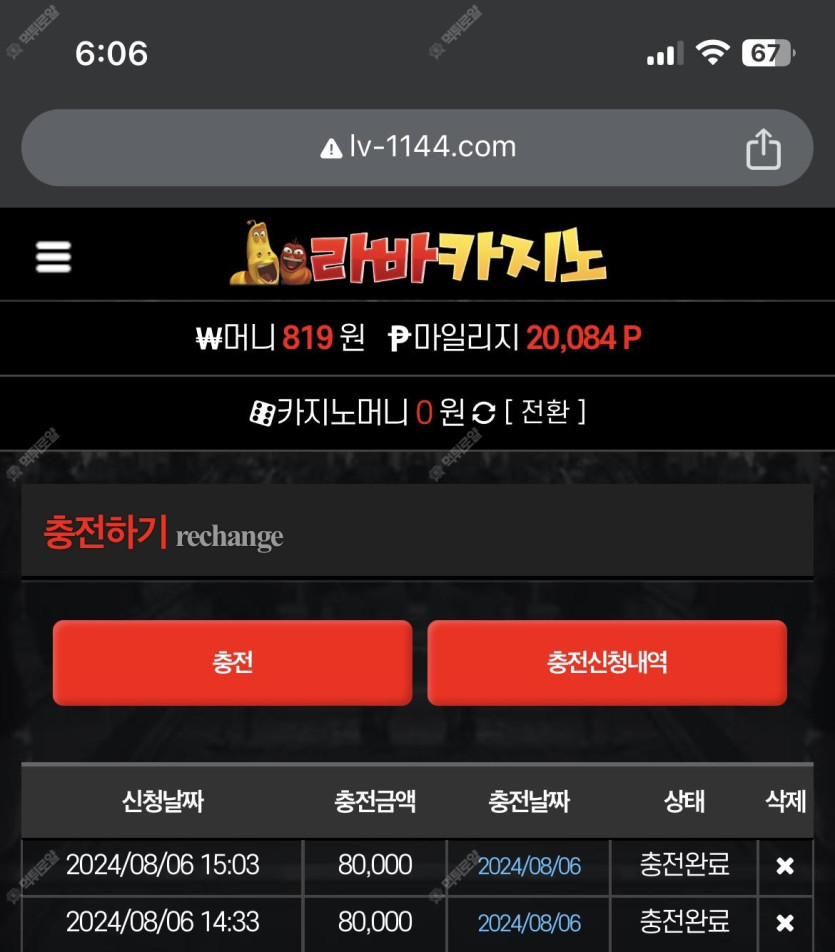
Task: Tap the Safari share icon
Action: [763, 149]
